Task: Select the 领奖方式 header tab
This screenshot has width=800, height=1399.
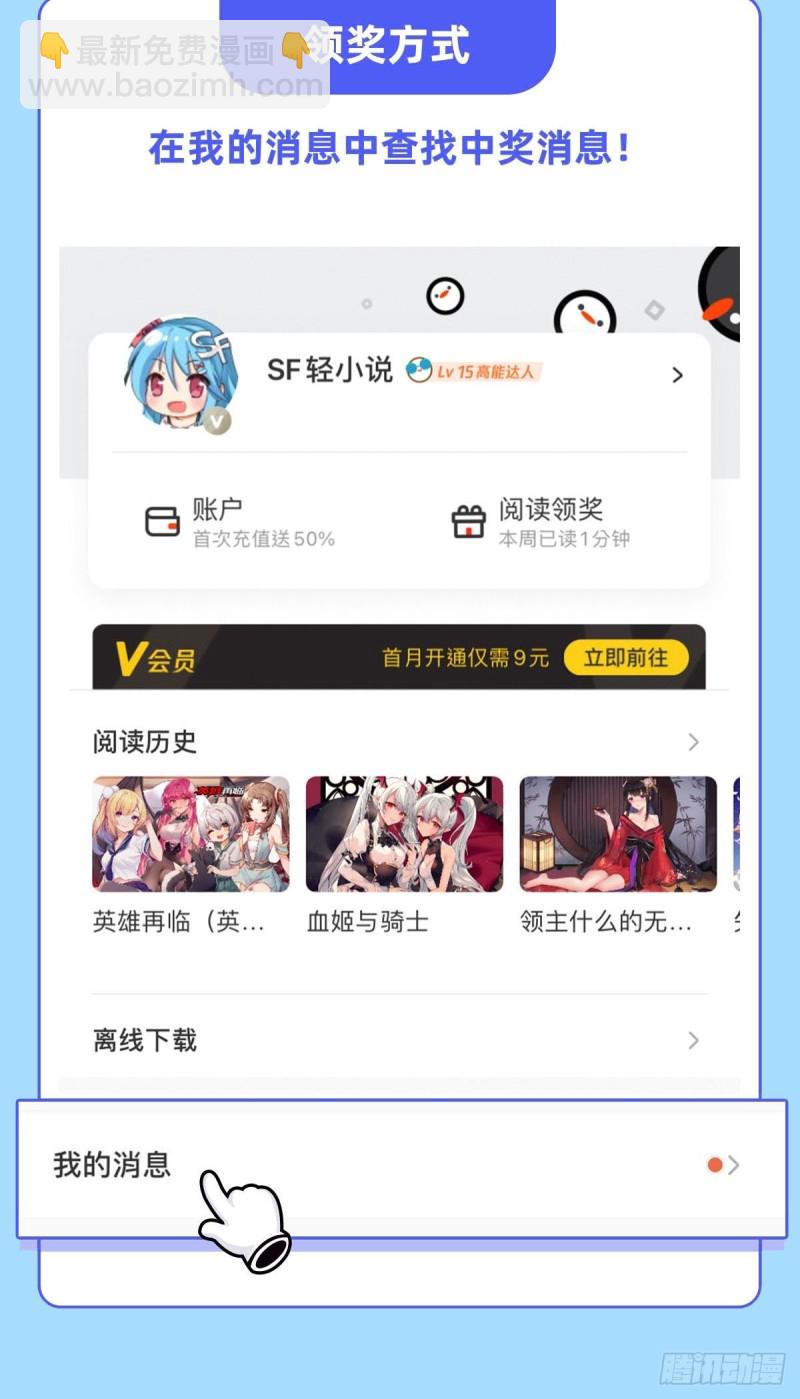Action: click(388, 45)
